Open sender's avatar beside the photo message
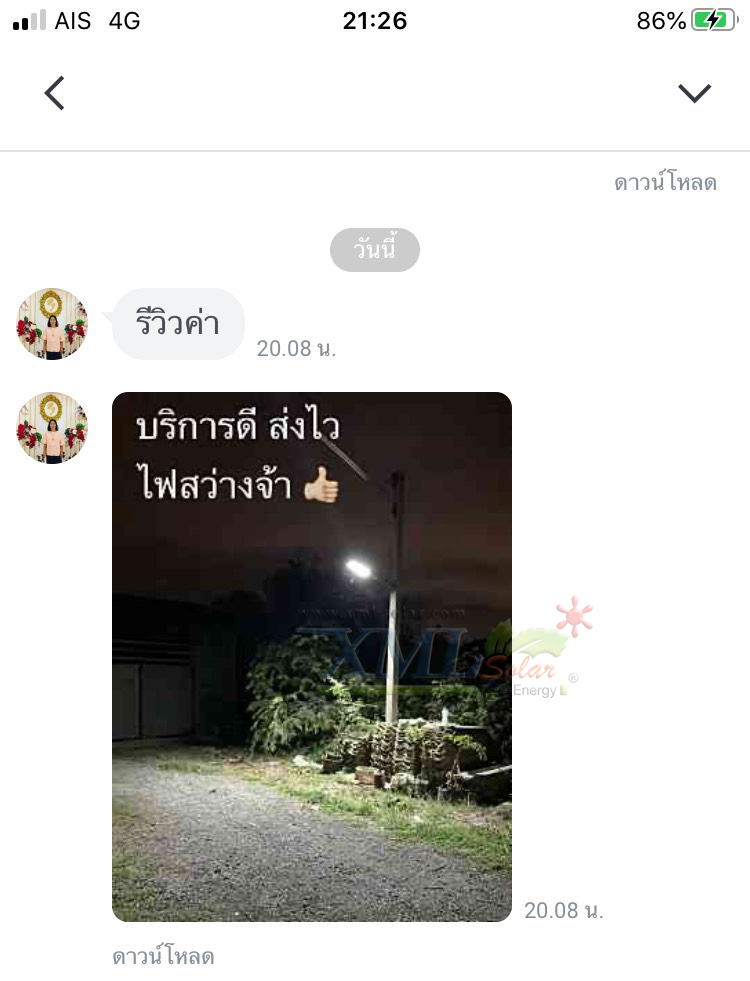750x981 pixels. tap(52, 428)
